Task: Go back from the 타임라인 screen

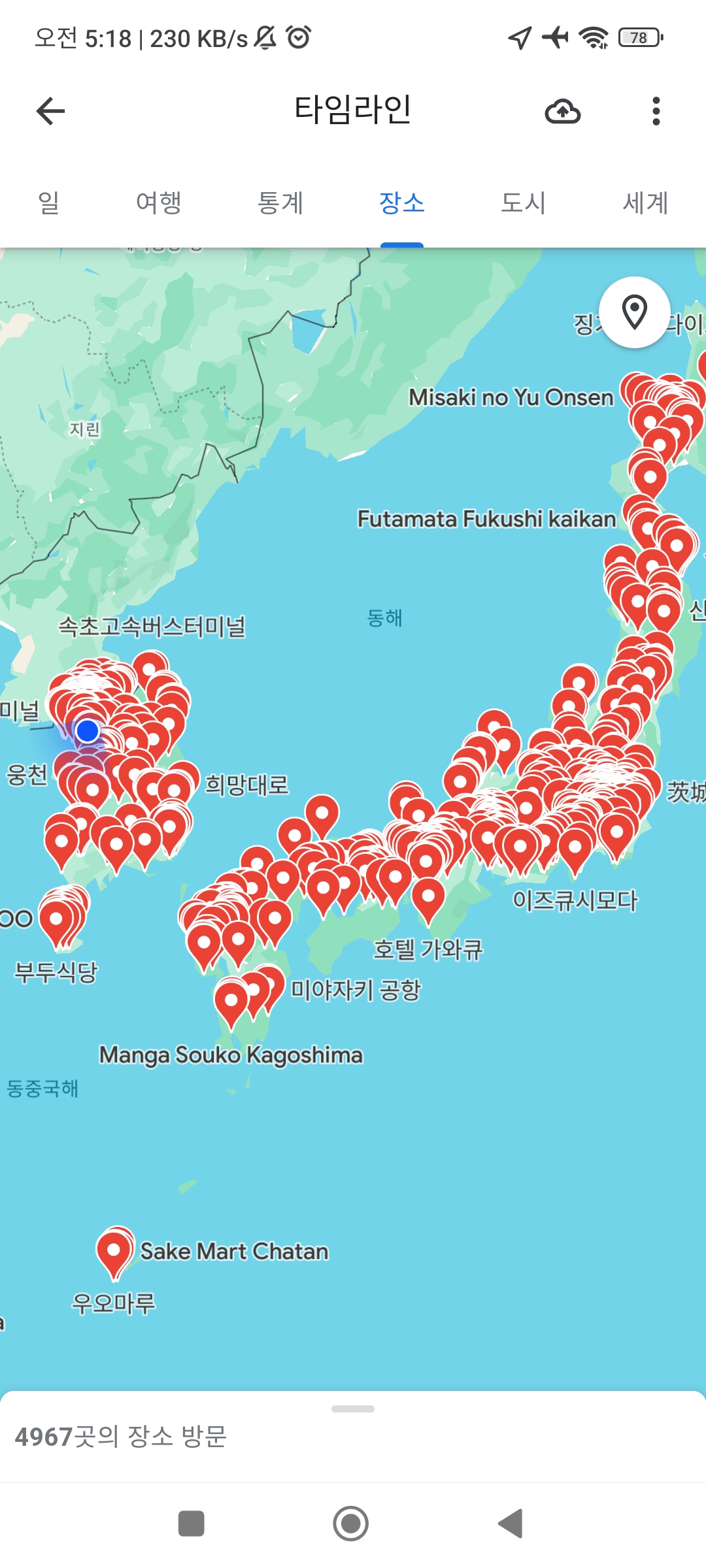Action: click(50, 110)
